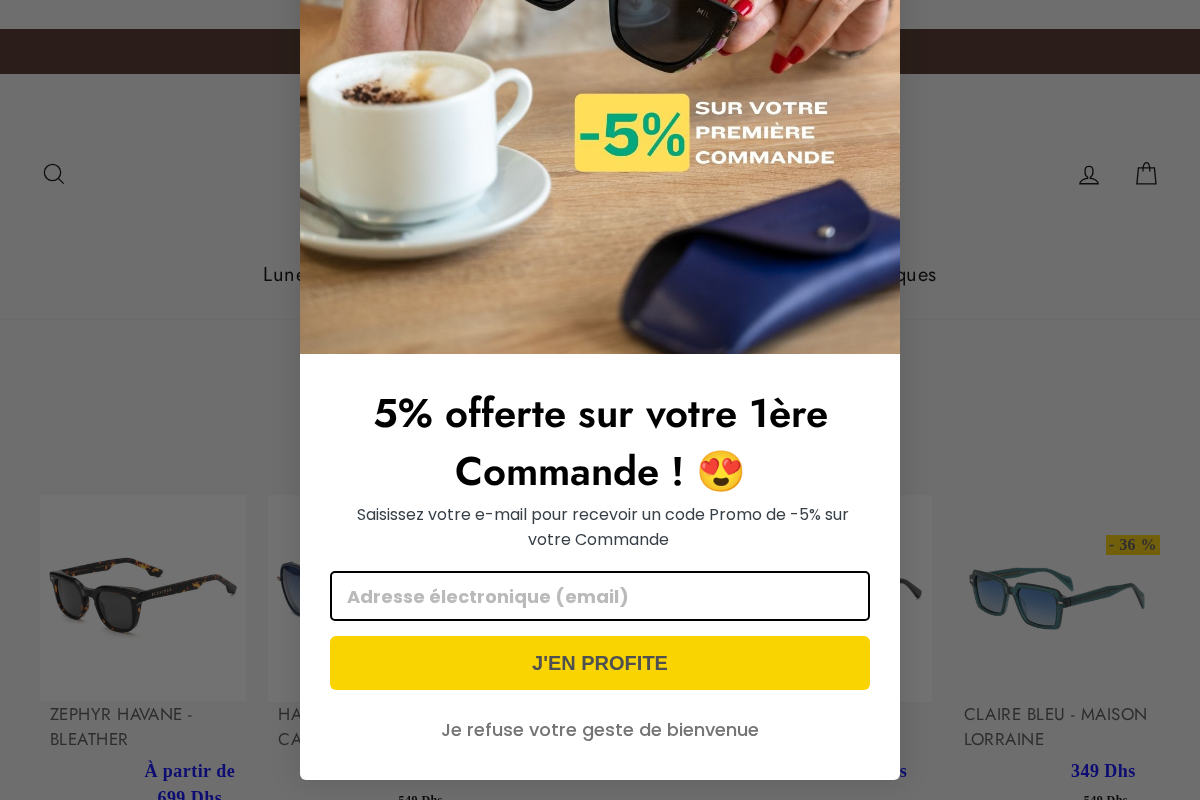Screen dimensions: 1200x800
Task: Open the Zephyr Havane - Bleather product
Action: click(143, 598)
